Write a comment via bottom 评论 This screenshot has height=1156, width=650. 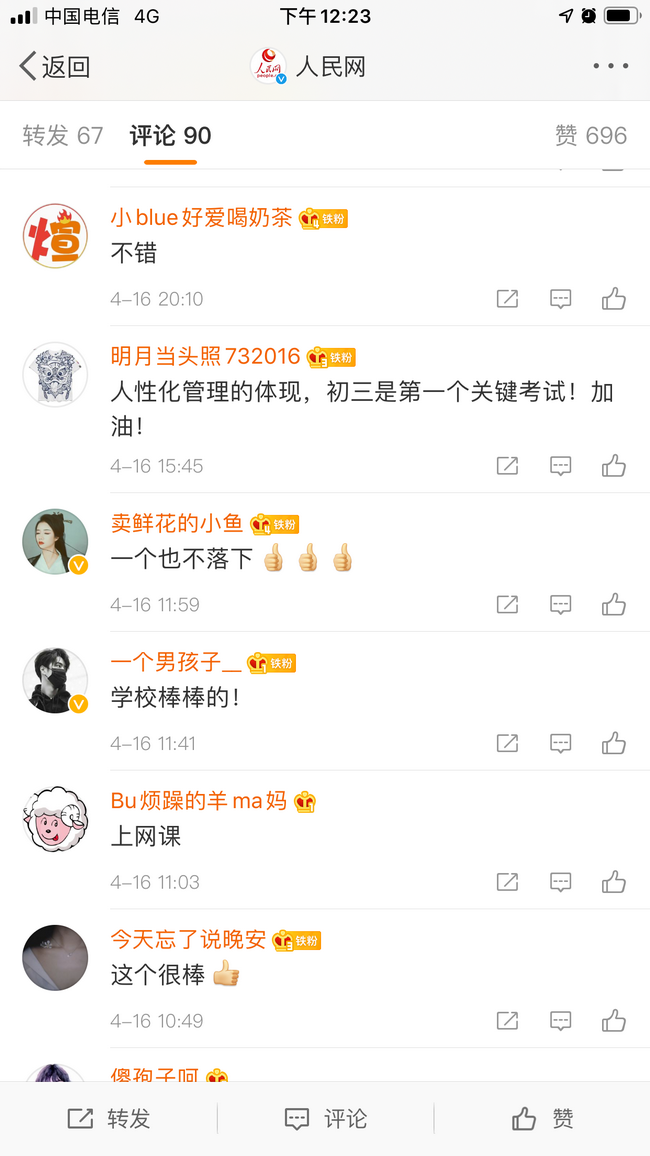pyautogui.click(x=325, y=1119)
